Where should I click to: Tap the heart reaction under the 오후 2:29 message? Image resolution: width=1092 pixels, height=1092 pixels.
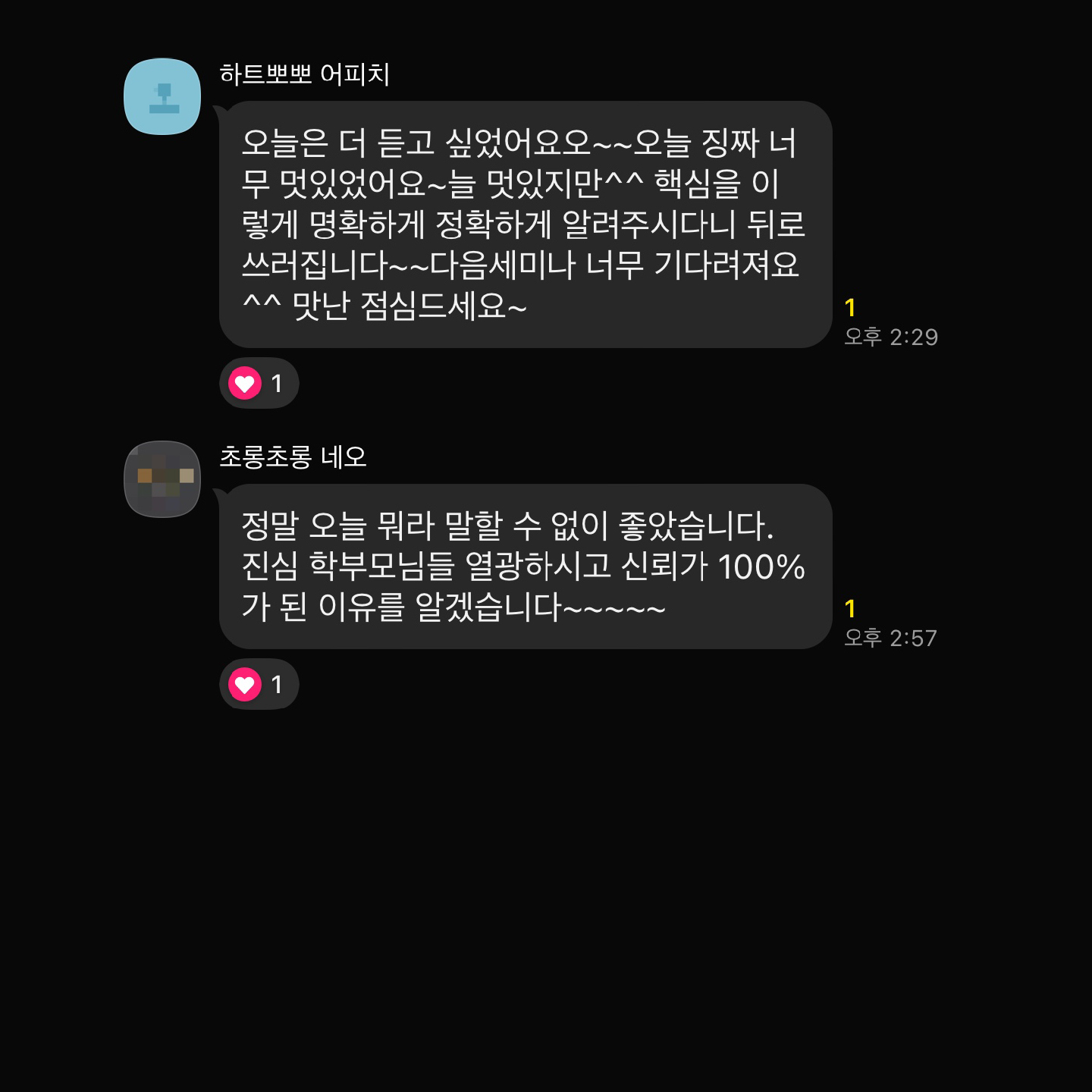click(259, 383)
